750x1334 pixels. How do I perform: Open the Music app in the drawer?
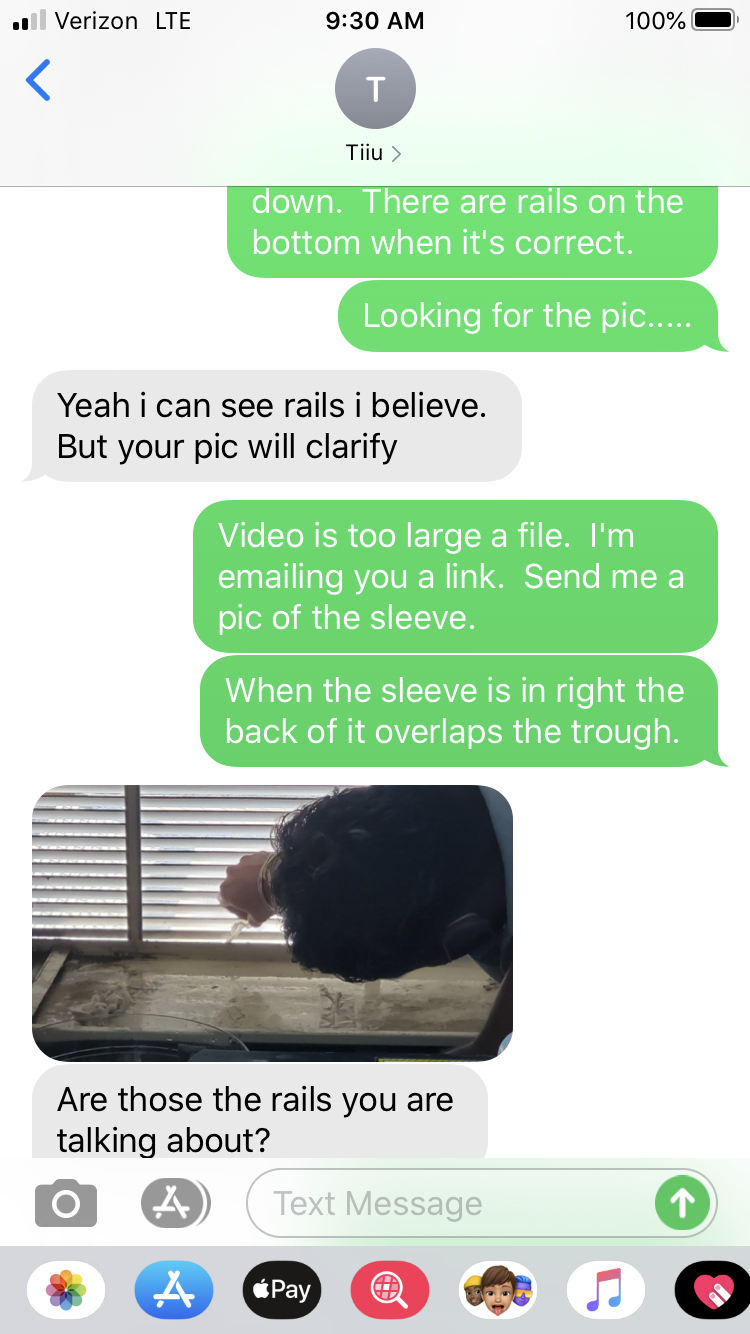[x=606, y=1290]
